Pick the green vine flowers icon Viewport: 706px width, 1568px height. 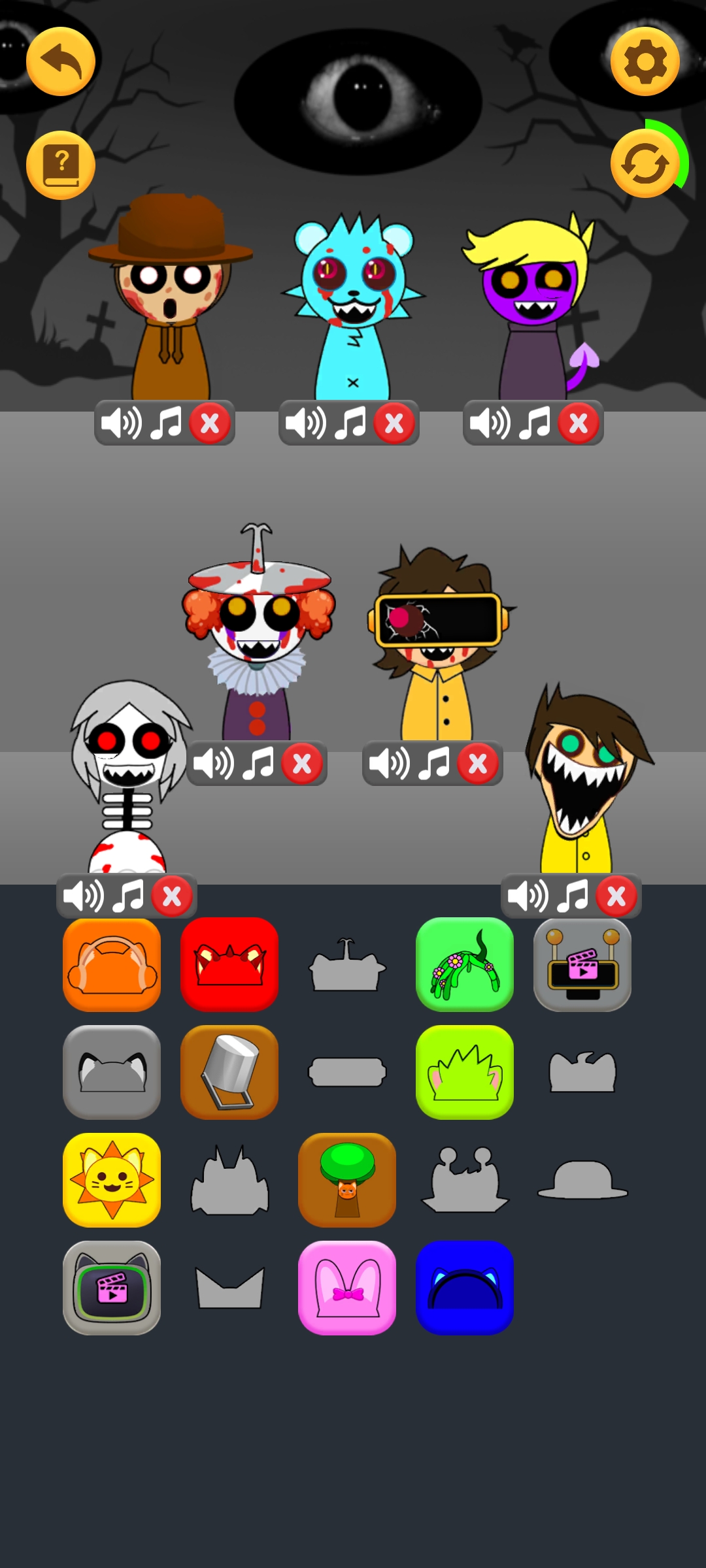coord(465,964)
